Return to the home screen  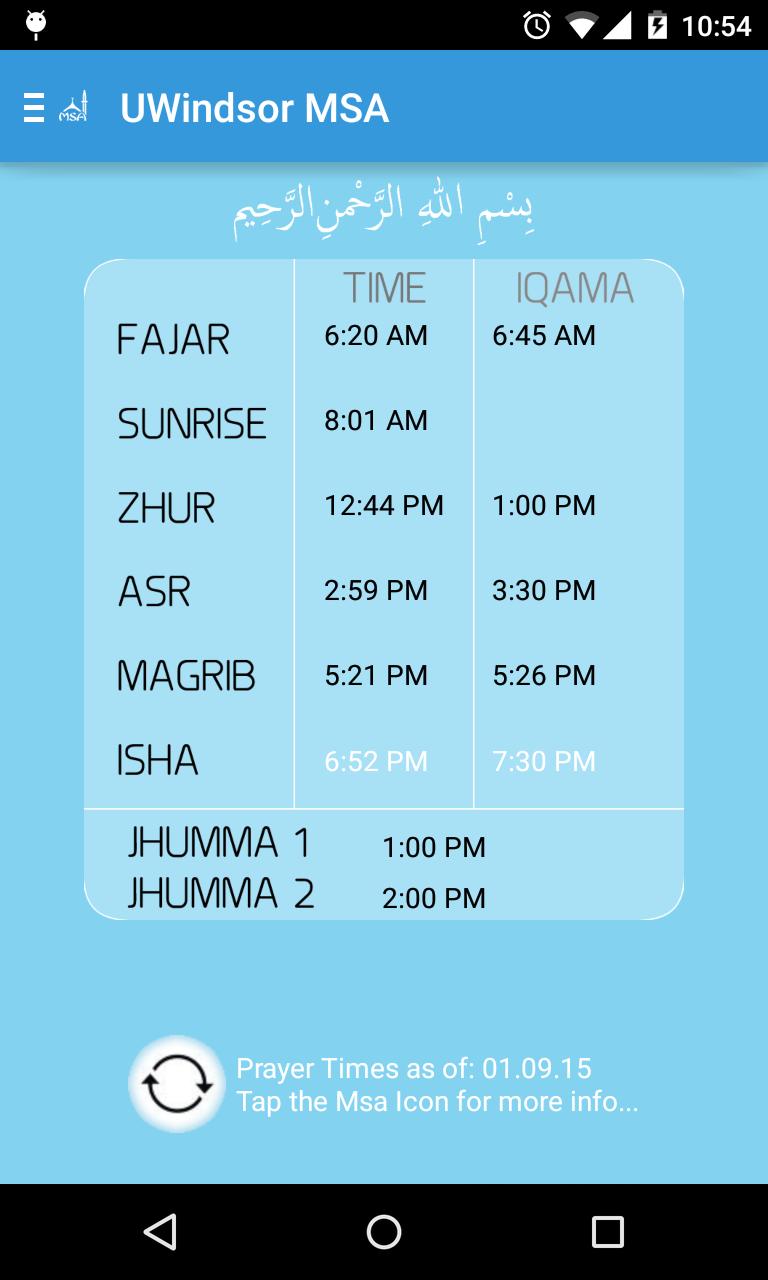(384, 1232)
